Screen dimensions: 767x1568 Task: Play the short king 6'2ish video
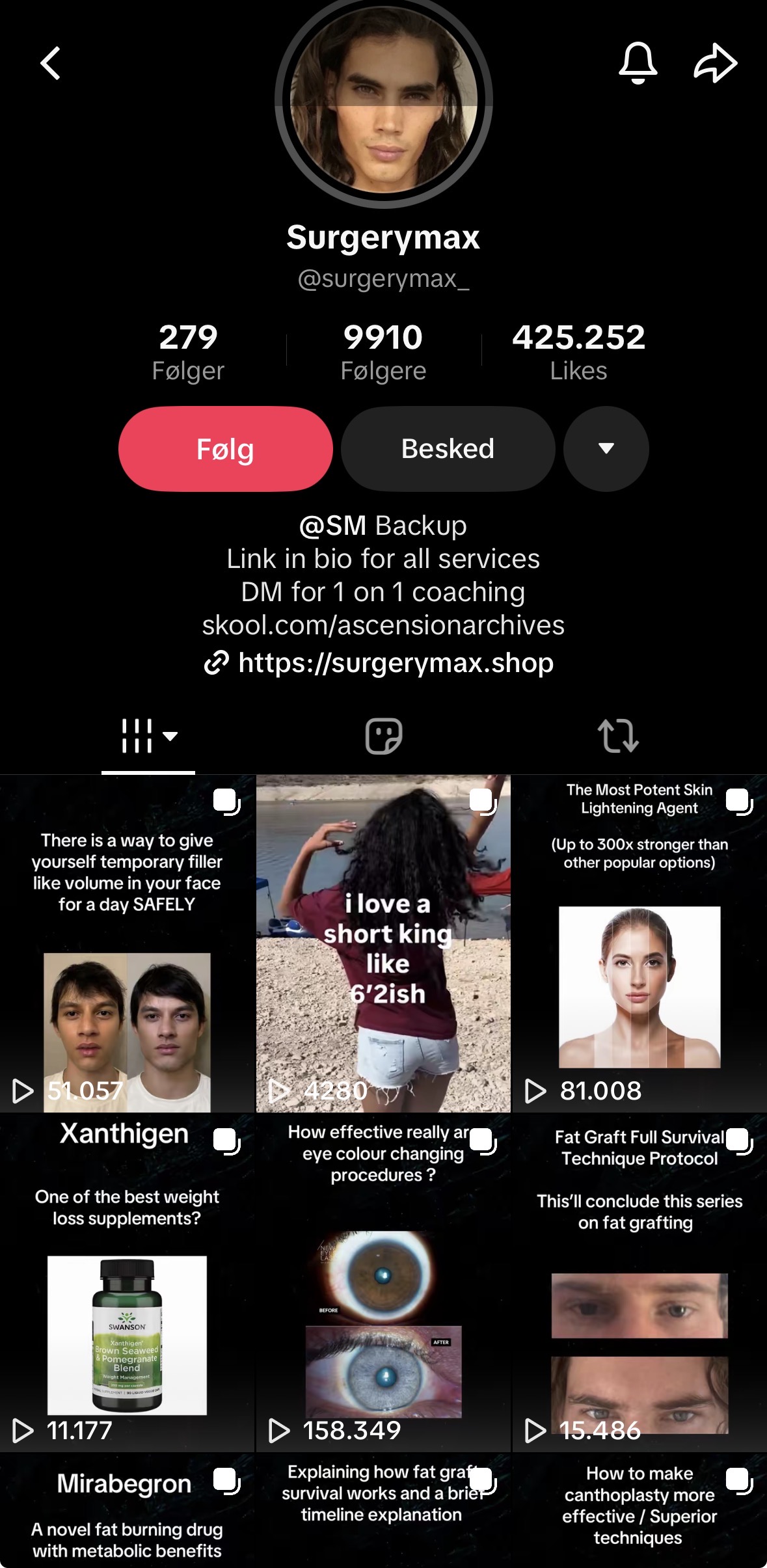[383, 943]
